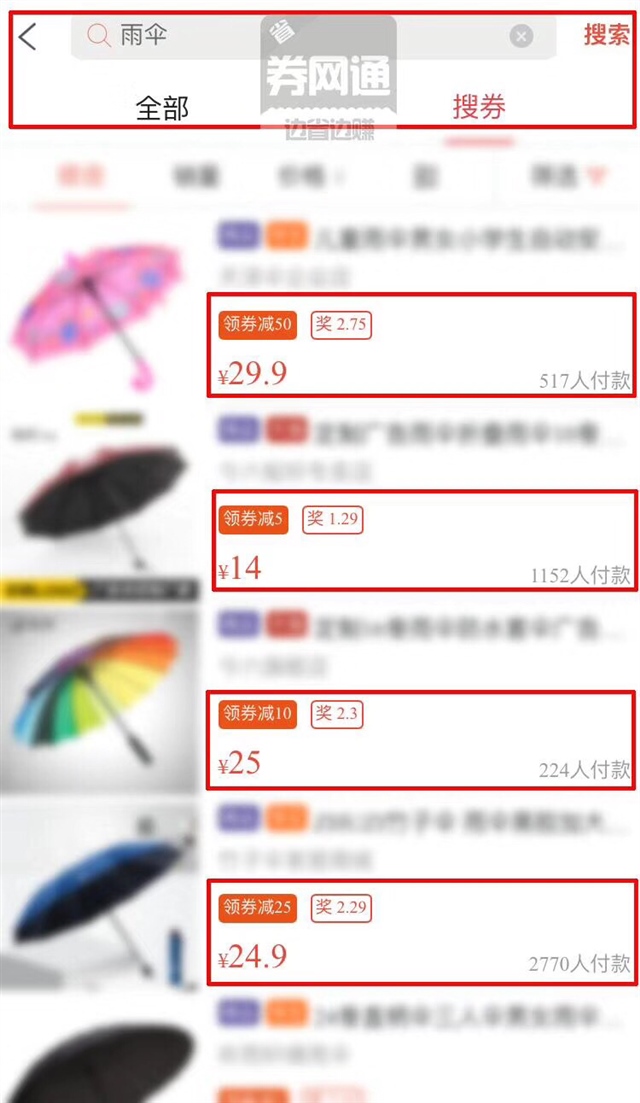Tap the 搜索 button
This screenshot has width=640, height=1103.
[607, 35]
